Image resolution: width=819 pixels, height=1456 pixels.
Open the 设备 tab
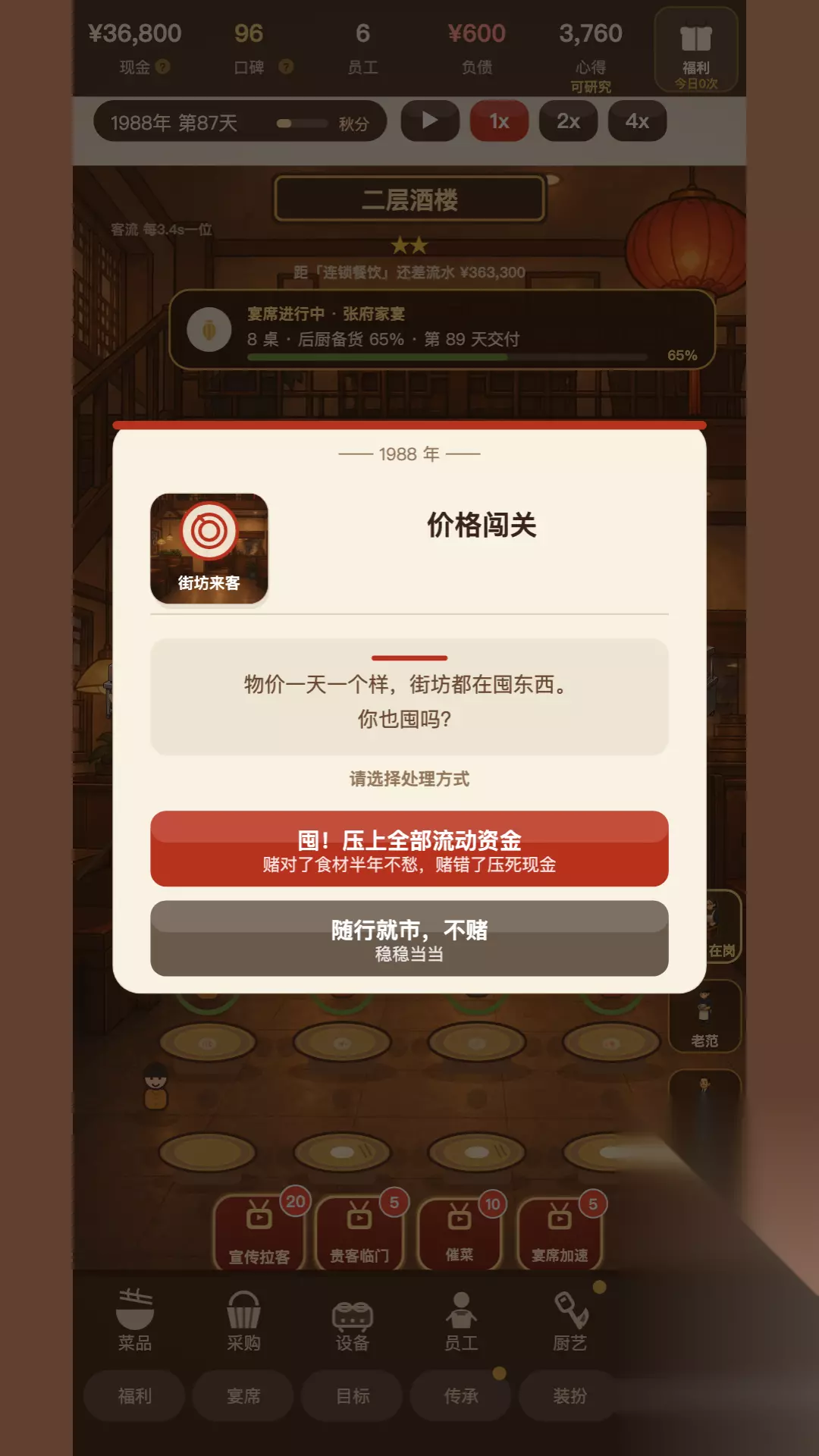coord(353,1320)
